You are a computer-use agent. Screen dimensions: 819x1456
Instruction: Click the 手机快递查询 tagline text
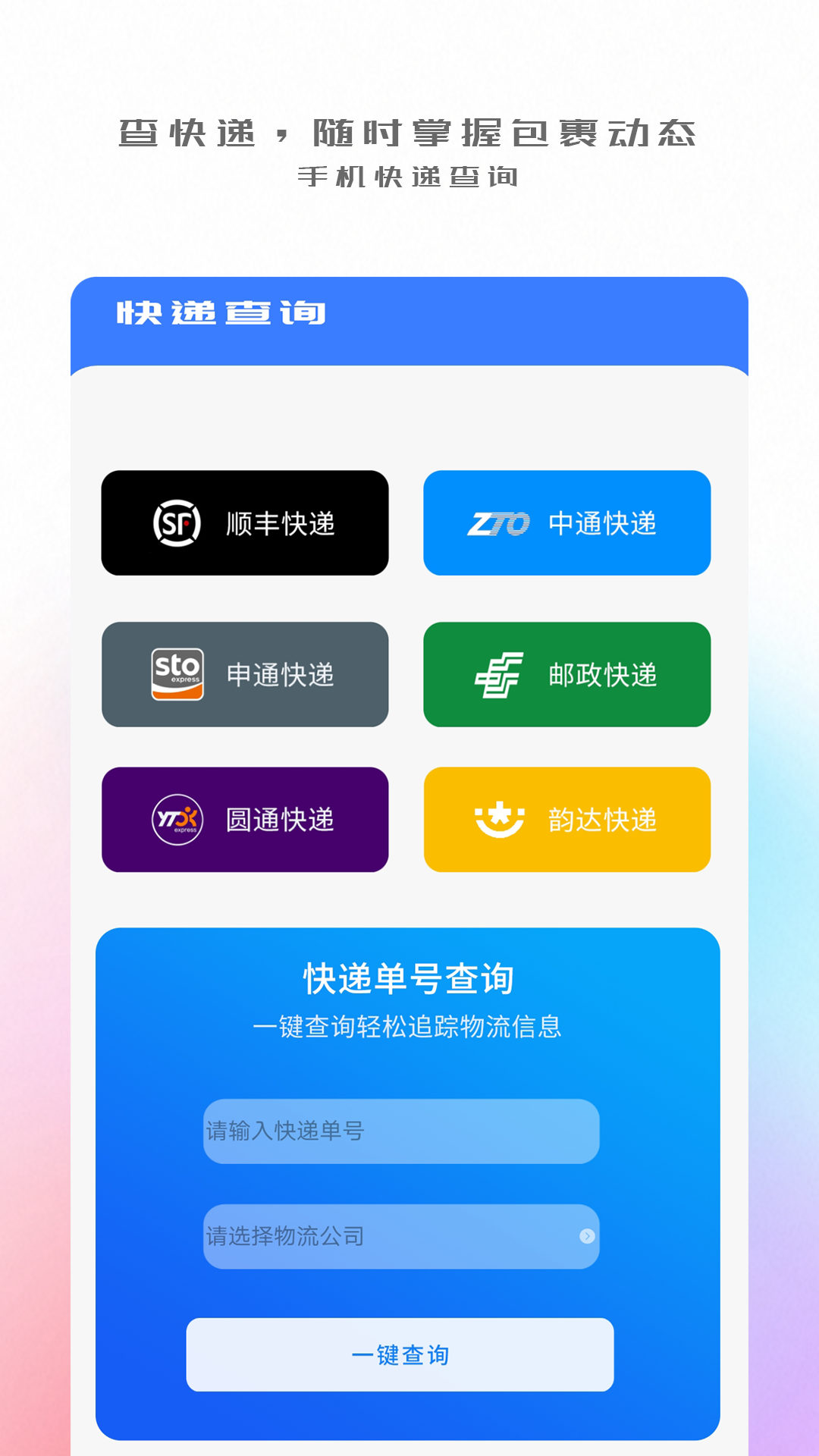(x=409, y=176)
